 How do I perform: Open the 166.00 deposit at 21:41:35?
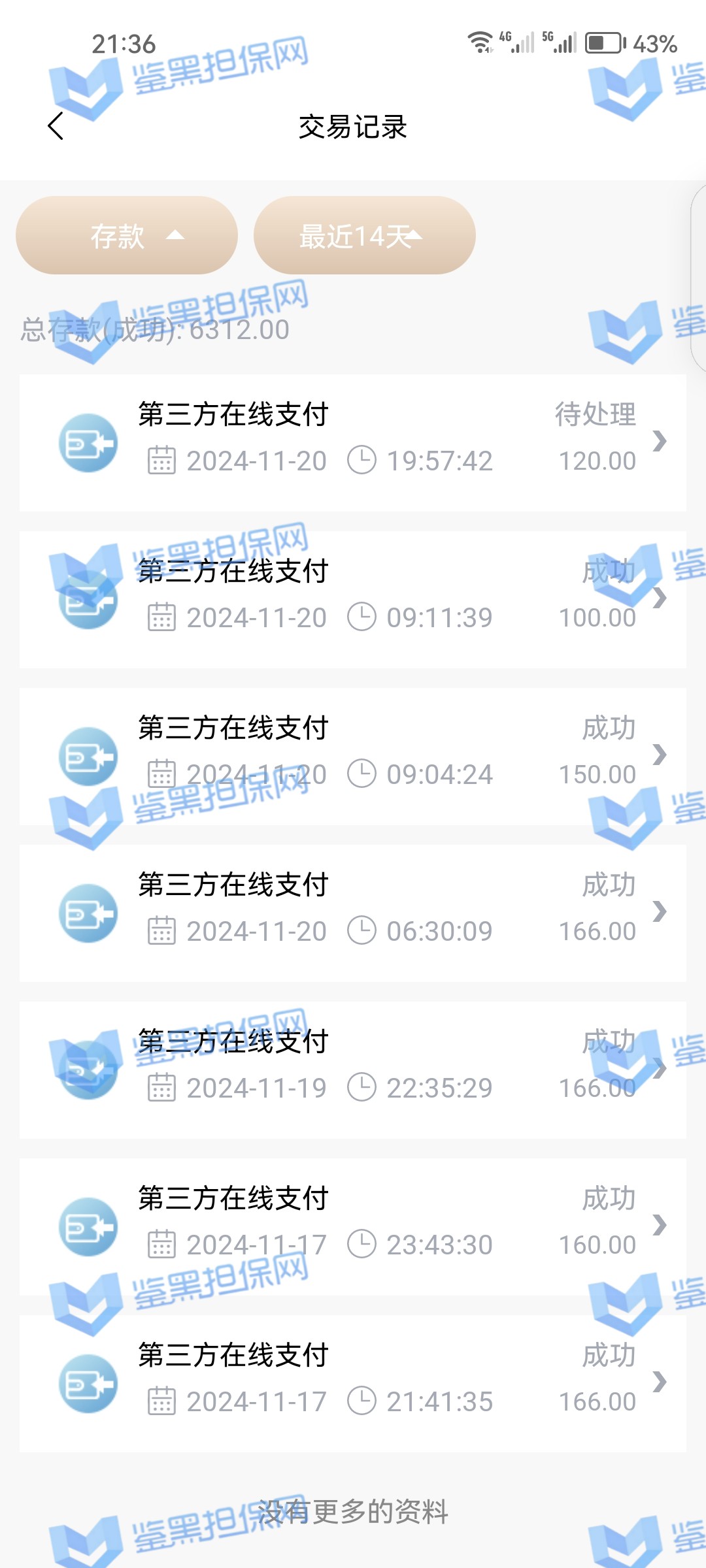click(353, 1382)
